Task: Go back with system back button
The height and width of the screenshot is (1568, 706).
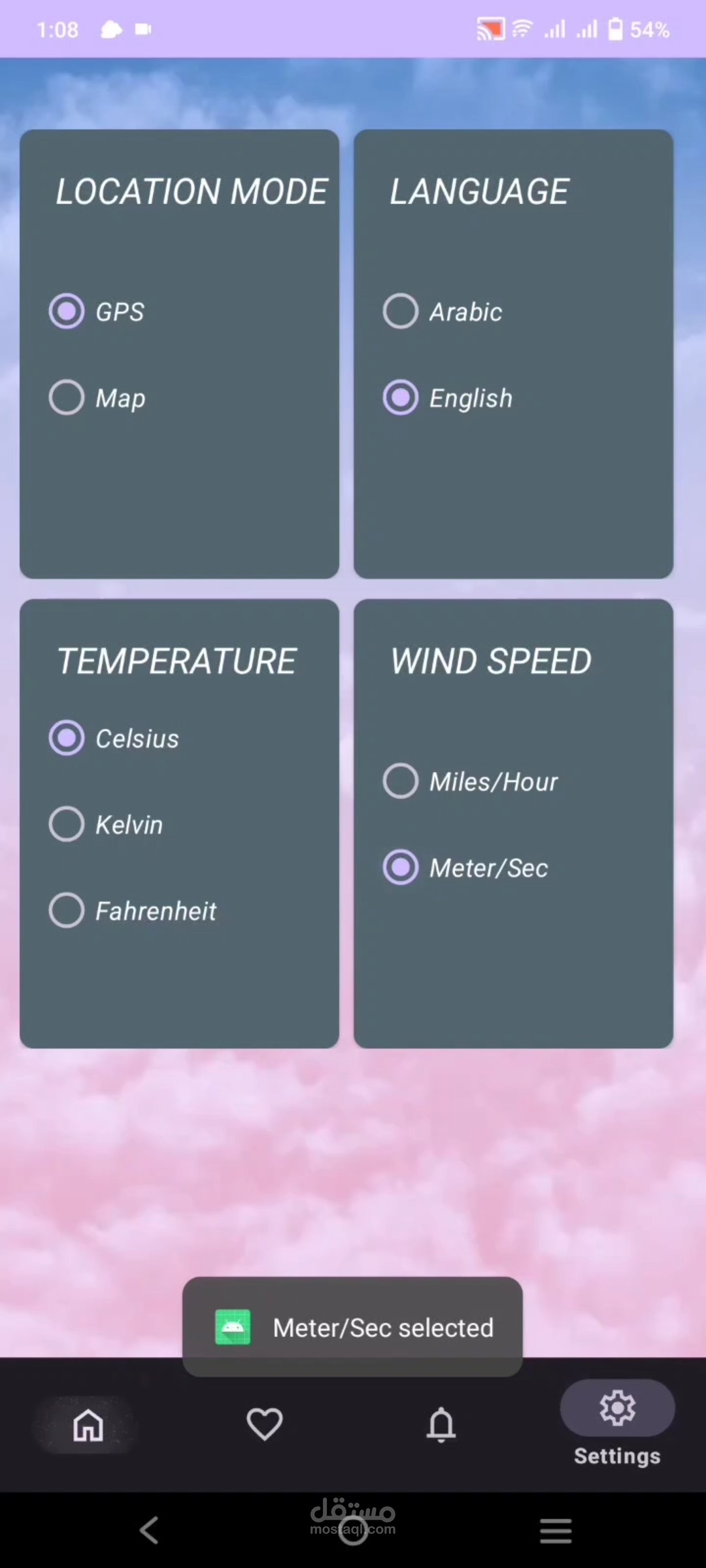Action: [x=150, y=1530]
